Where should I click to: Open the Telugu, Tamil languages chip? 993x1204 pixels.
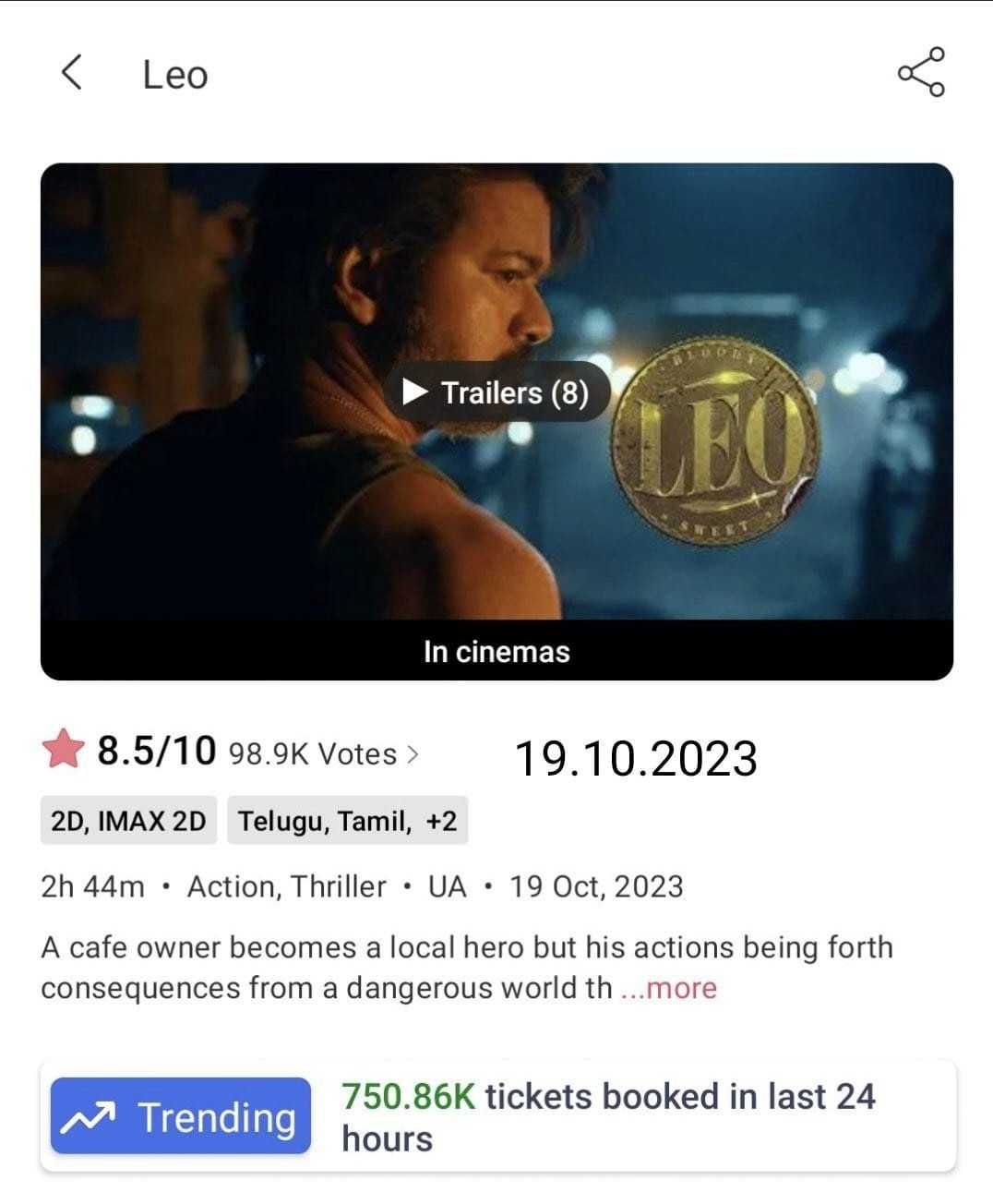pyautogui.click(x=347, y=821)
